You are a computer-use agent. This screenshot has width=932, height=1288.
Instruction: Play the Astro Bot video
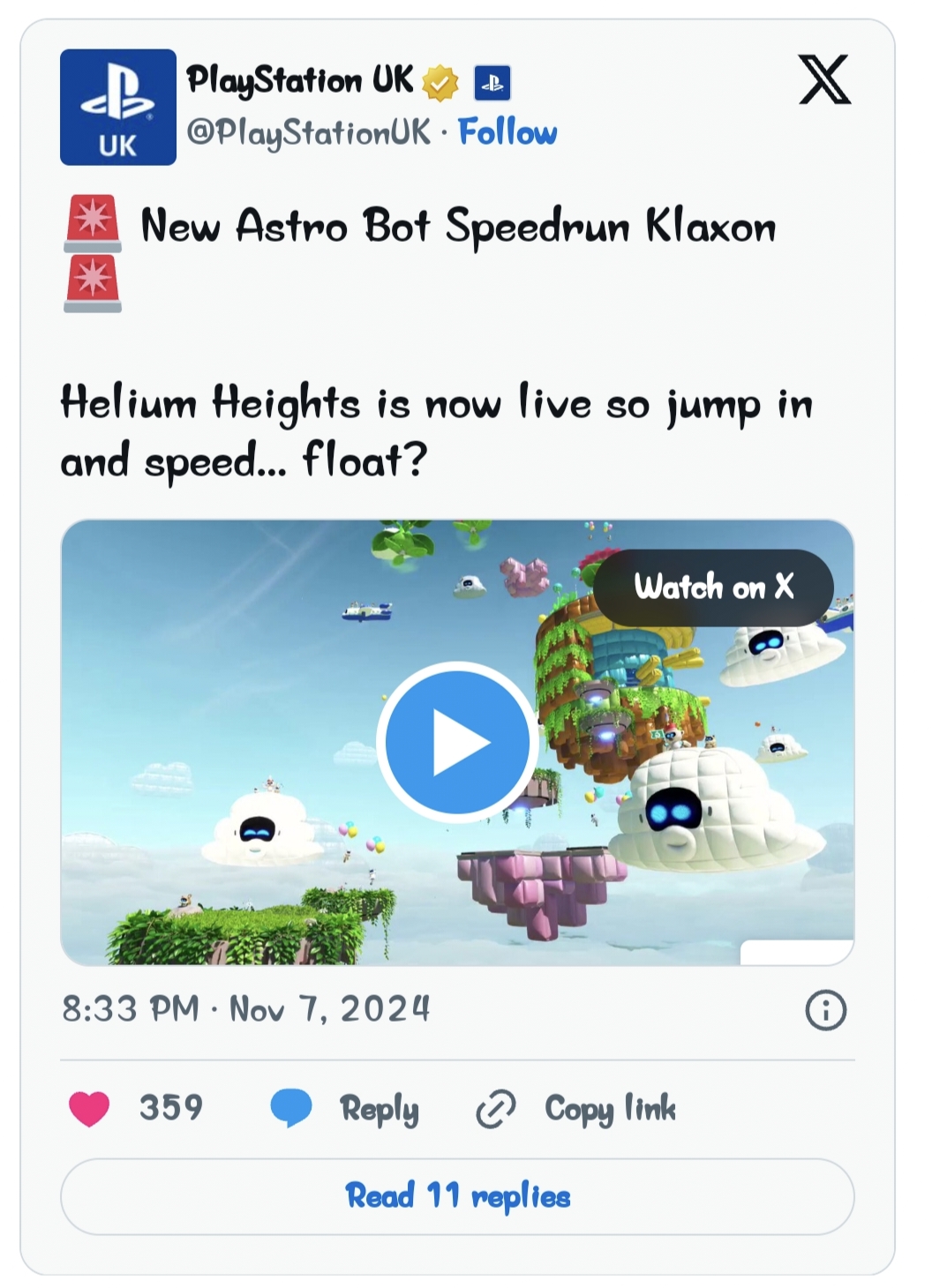click(x=457, y=742)
